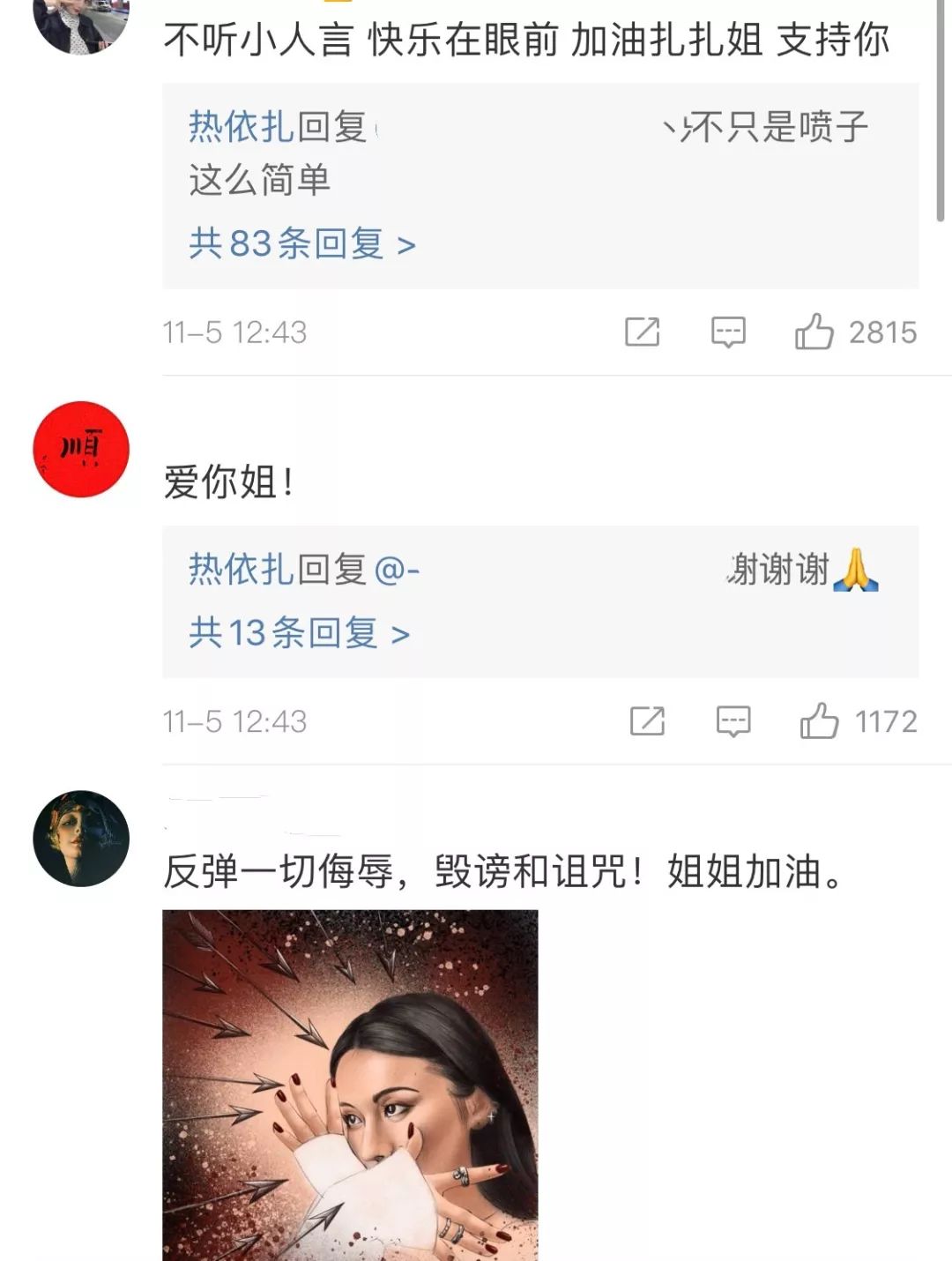Like the comment with 2815 likes
Screen dimensions: 952x1261
coord(814,332)
